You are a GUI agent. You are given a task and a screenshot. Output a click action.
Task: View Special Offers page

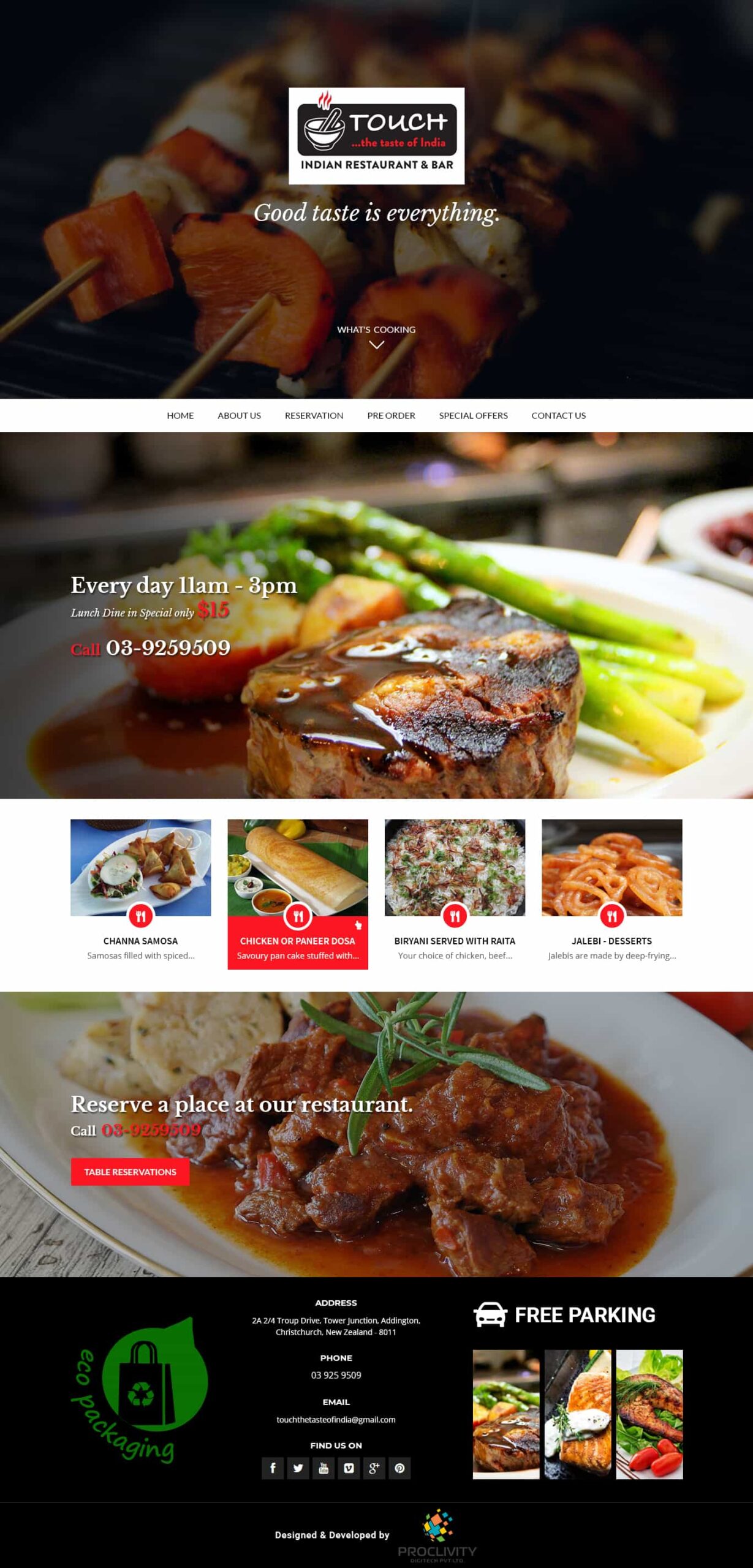pyautogui.click(x=473, y=415)
